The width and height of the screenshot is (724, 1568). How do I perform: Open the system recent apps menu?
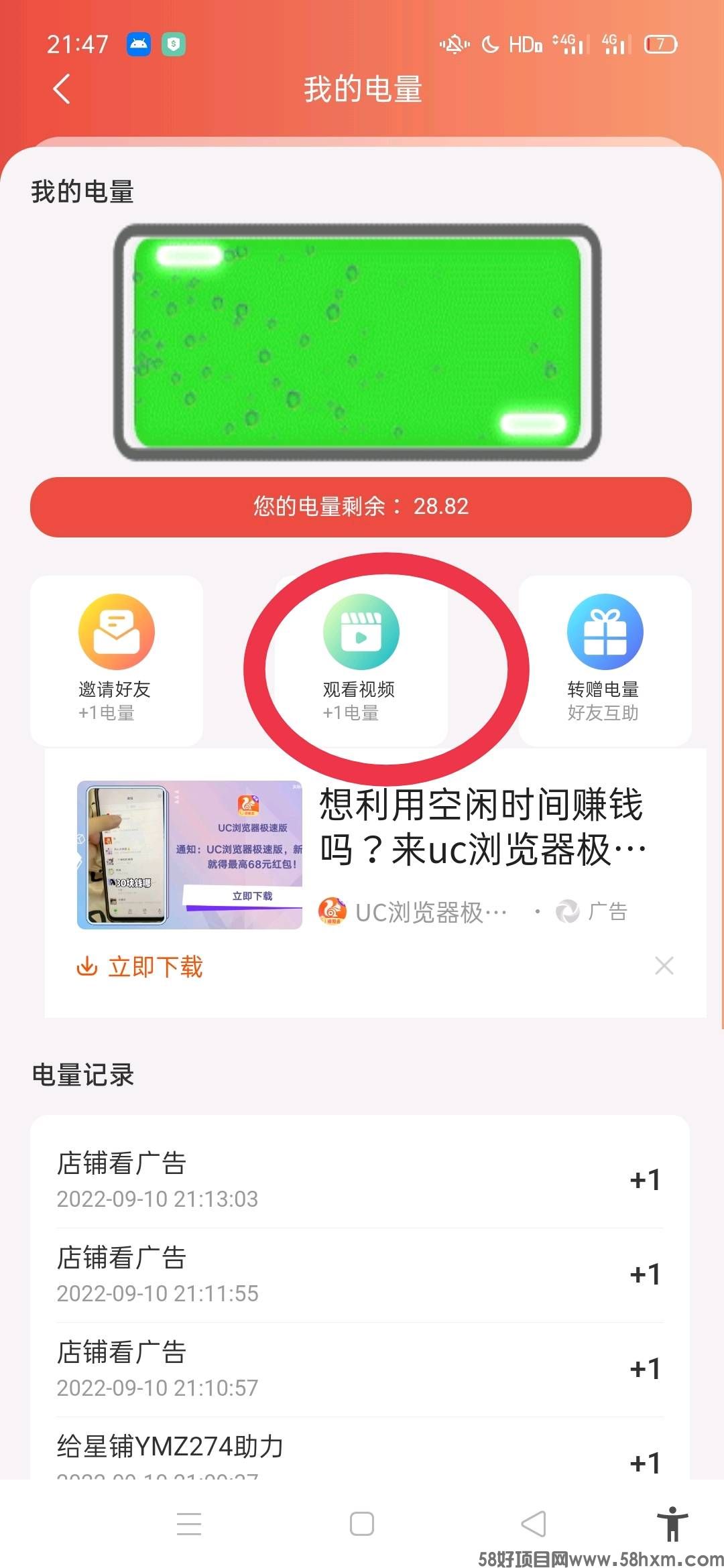(x=189, y=1523)
